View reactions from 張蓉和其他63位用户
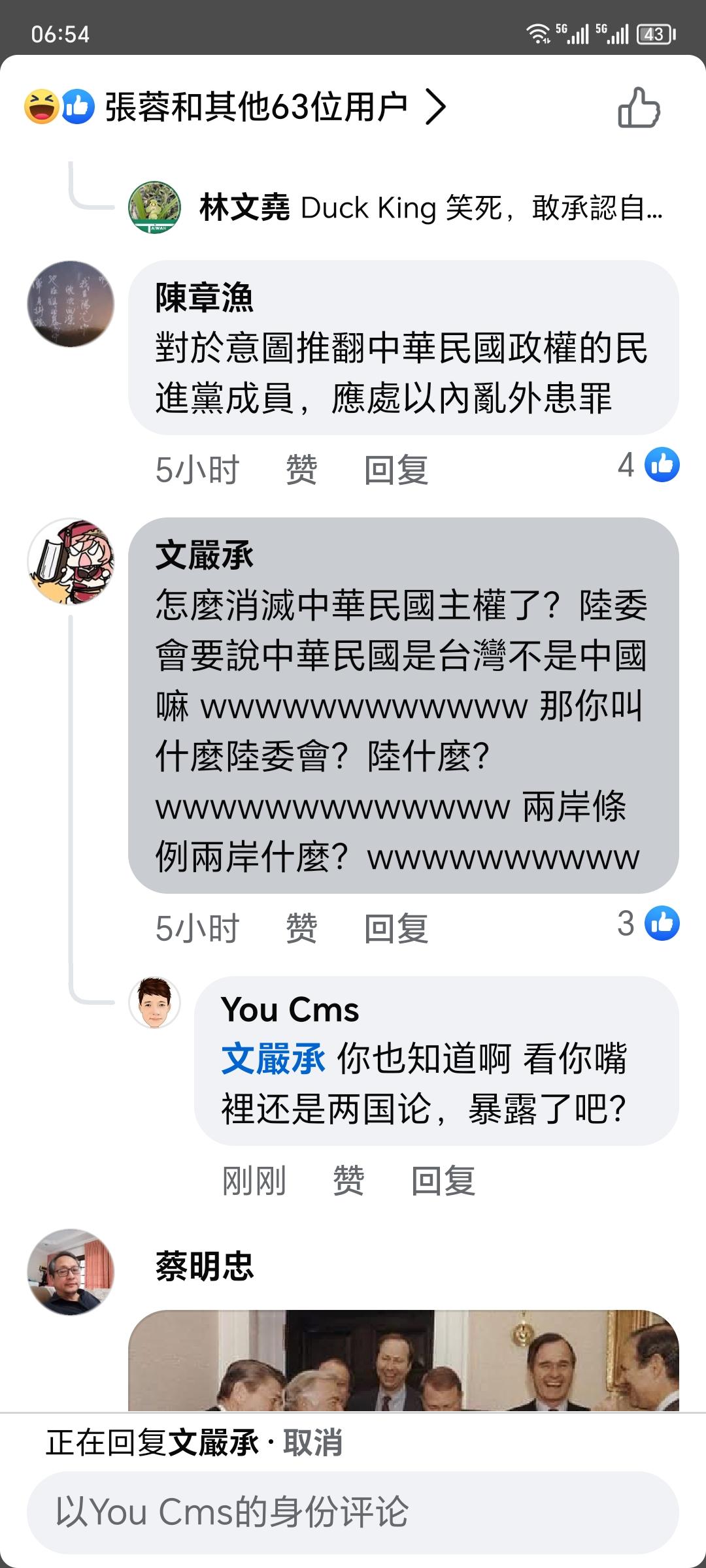The width and height of the screenshot is (706, 1568). pyautogui.click(x=255, y=106)
